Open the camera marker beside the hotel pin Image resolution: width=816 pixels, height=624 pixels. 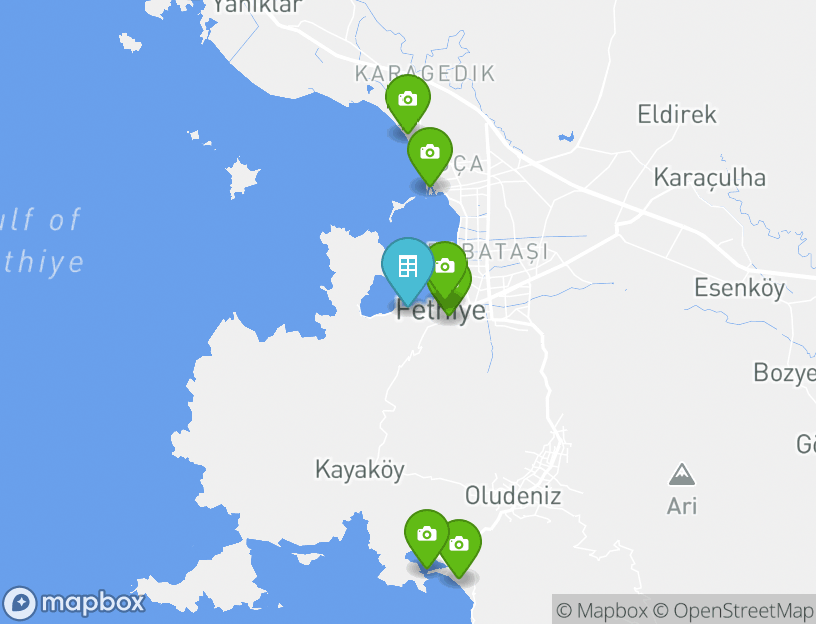tap(446, 266)
